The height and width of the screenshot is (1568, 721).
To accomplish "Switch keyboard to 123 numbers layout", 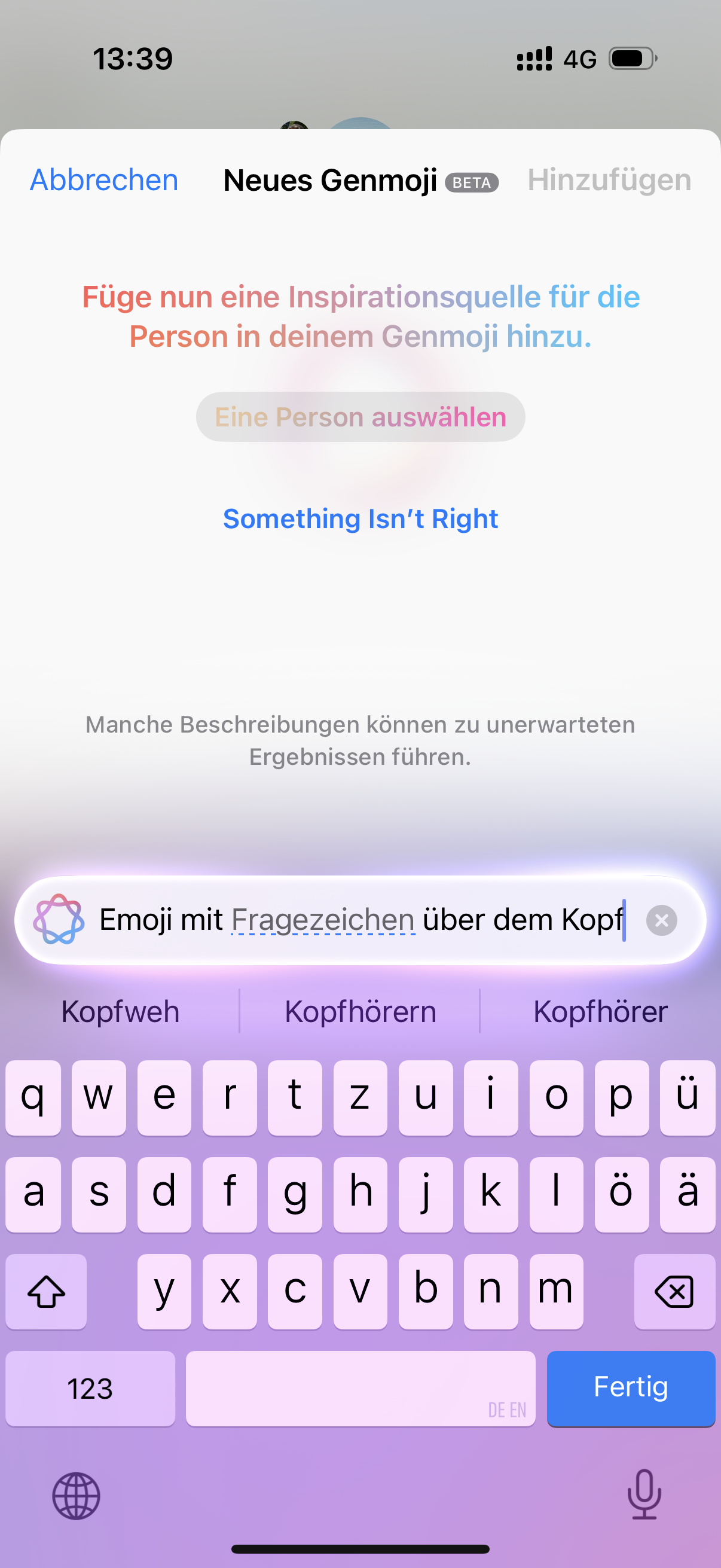I will (90, 1388).
